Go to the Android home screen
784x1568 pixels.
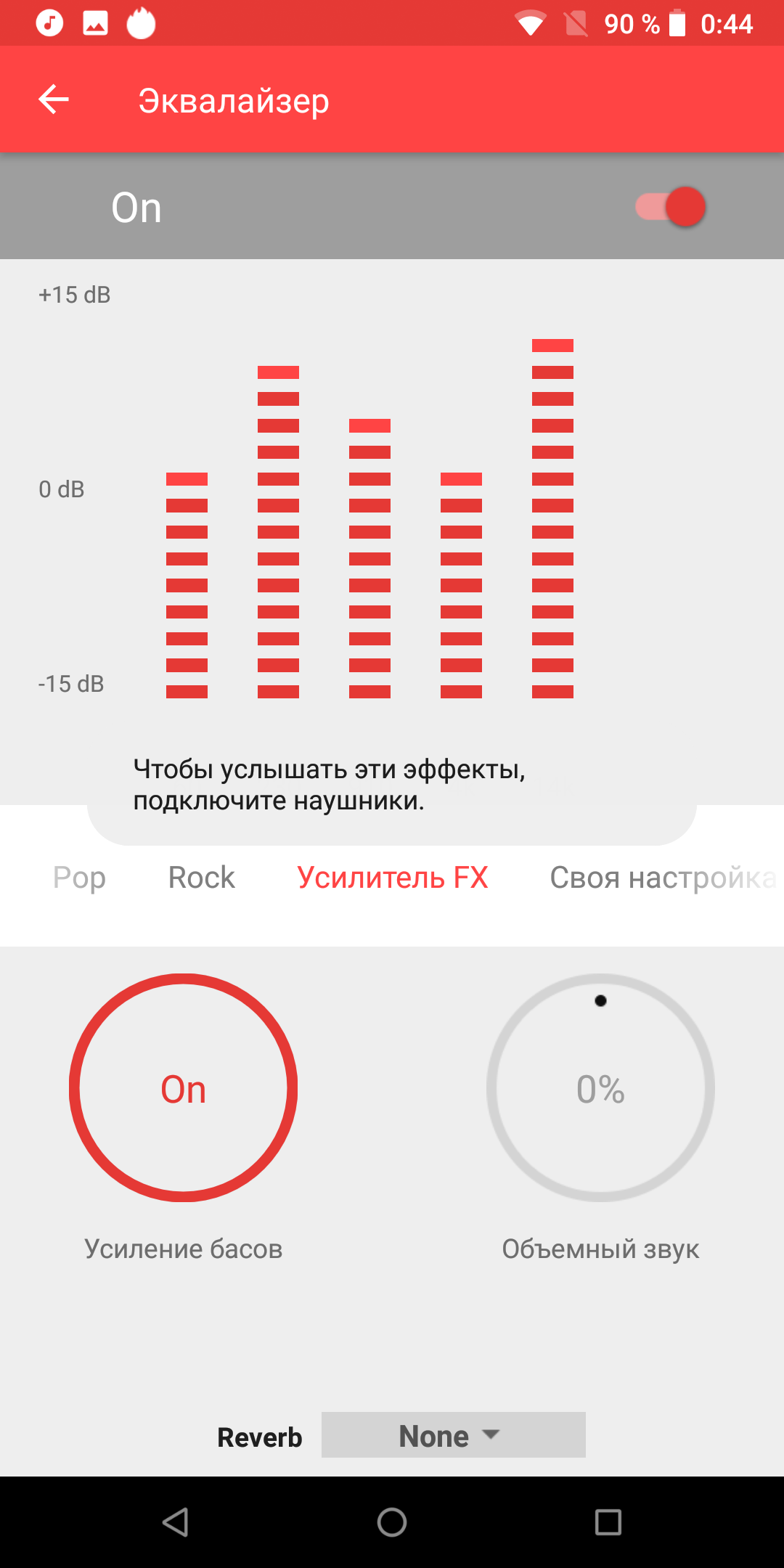click(x=392, y=1522)
